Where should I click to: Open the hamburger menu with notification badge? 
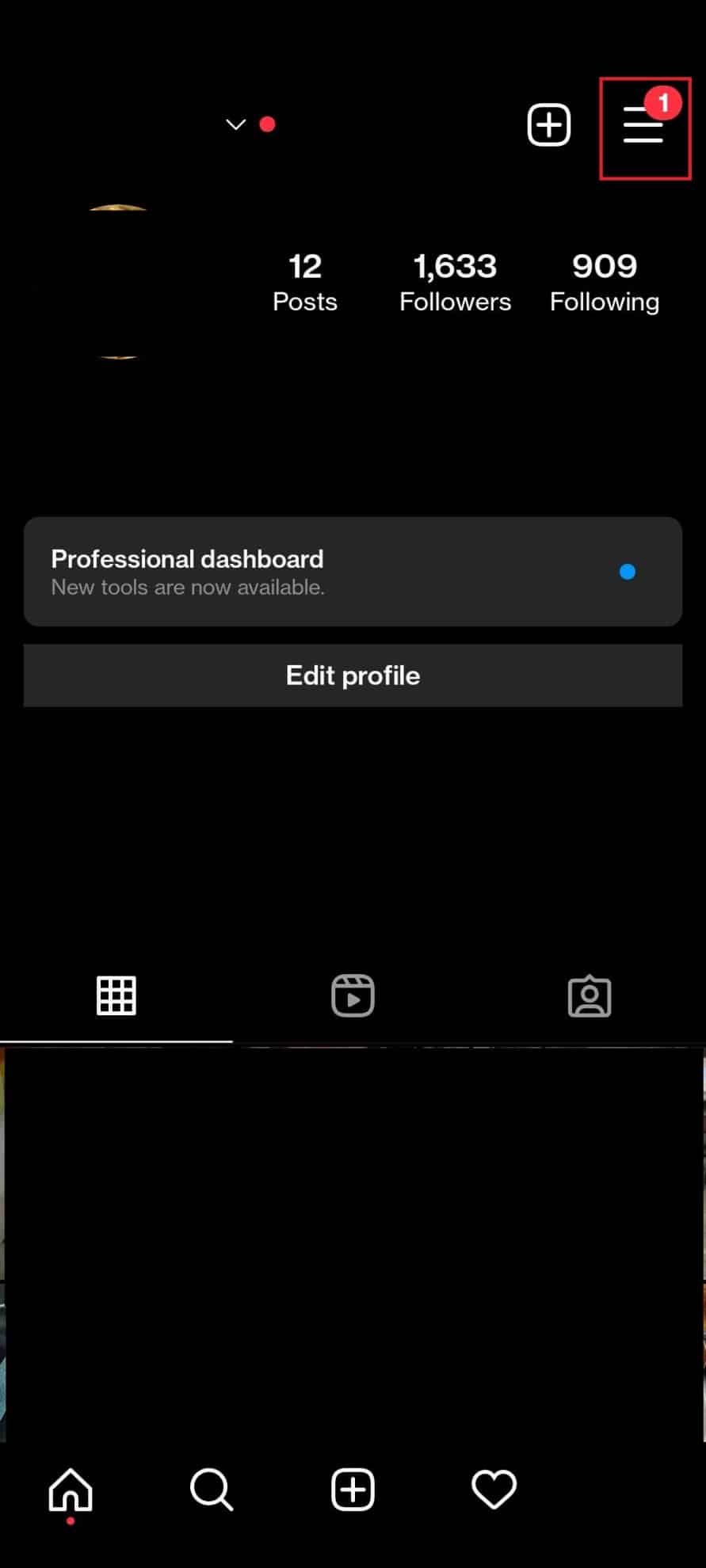click(x=643, y=126)
